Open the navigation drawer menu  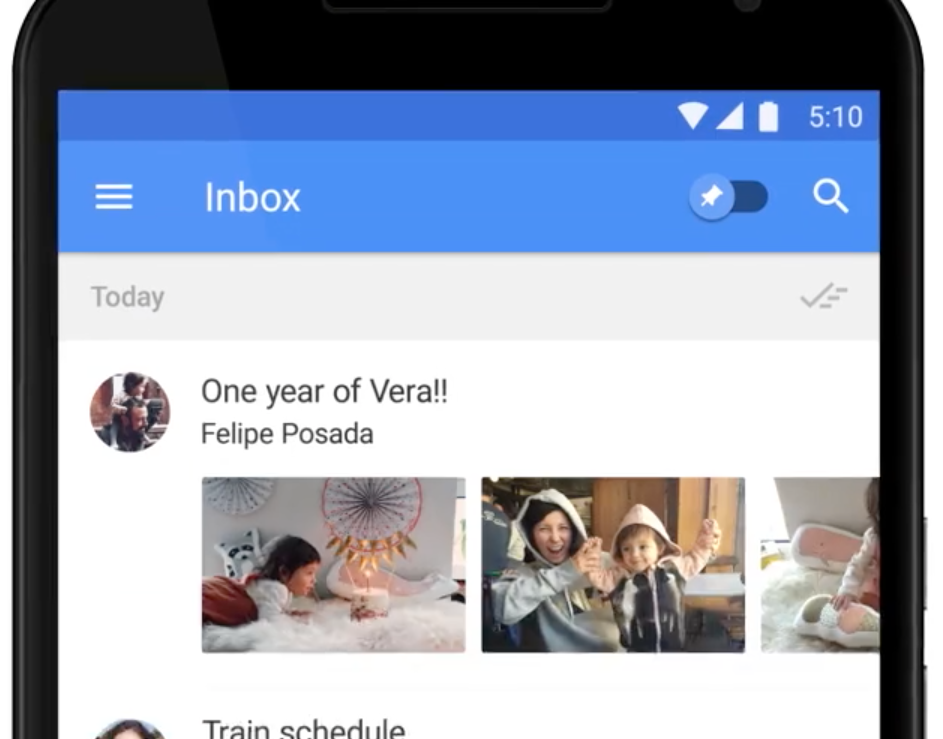(114, 197)
